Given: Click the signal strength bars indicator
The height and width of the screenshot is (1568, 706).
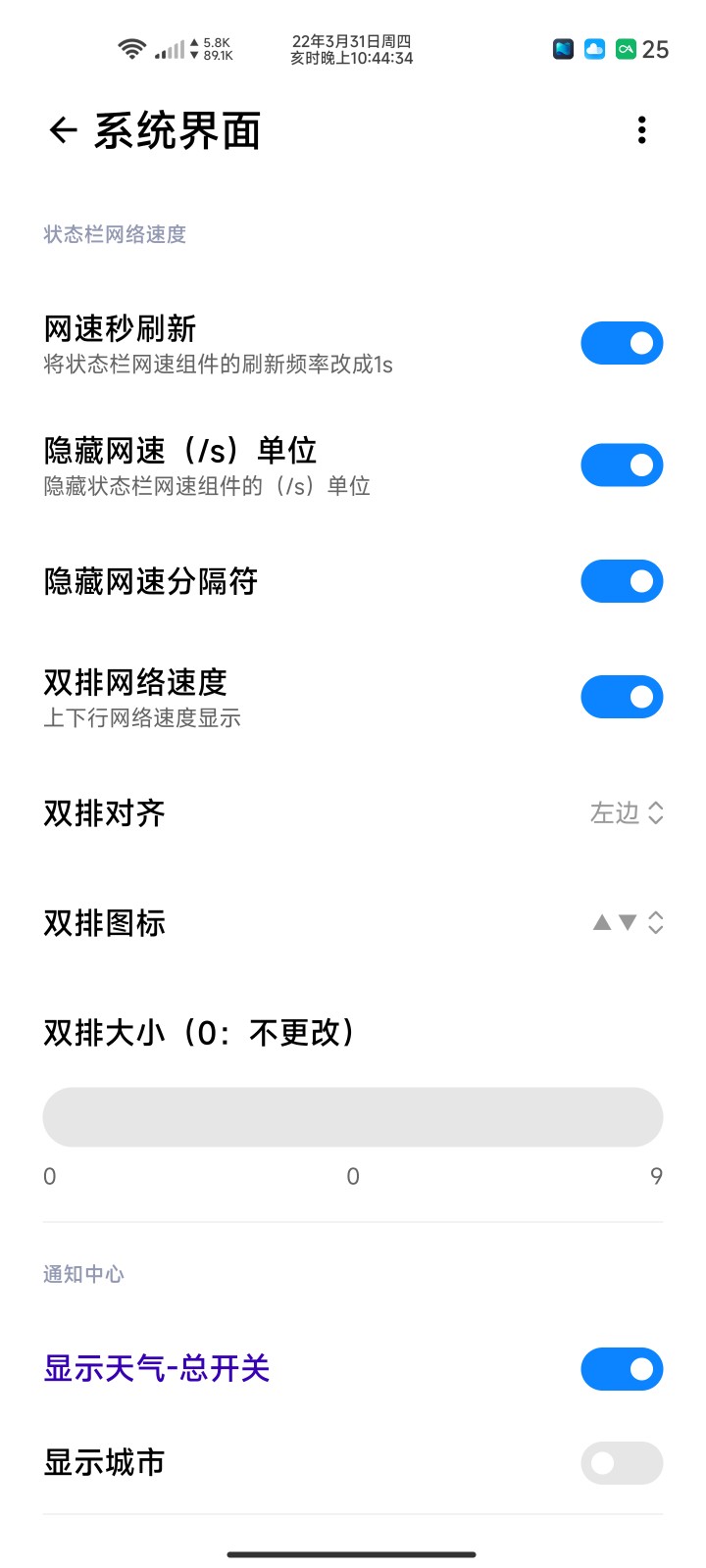Looking at the screenshot, I should click(167, 51).
